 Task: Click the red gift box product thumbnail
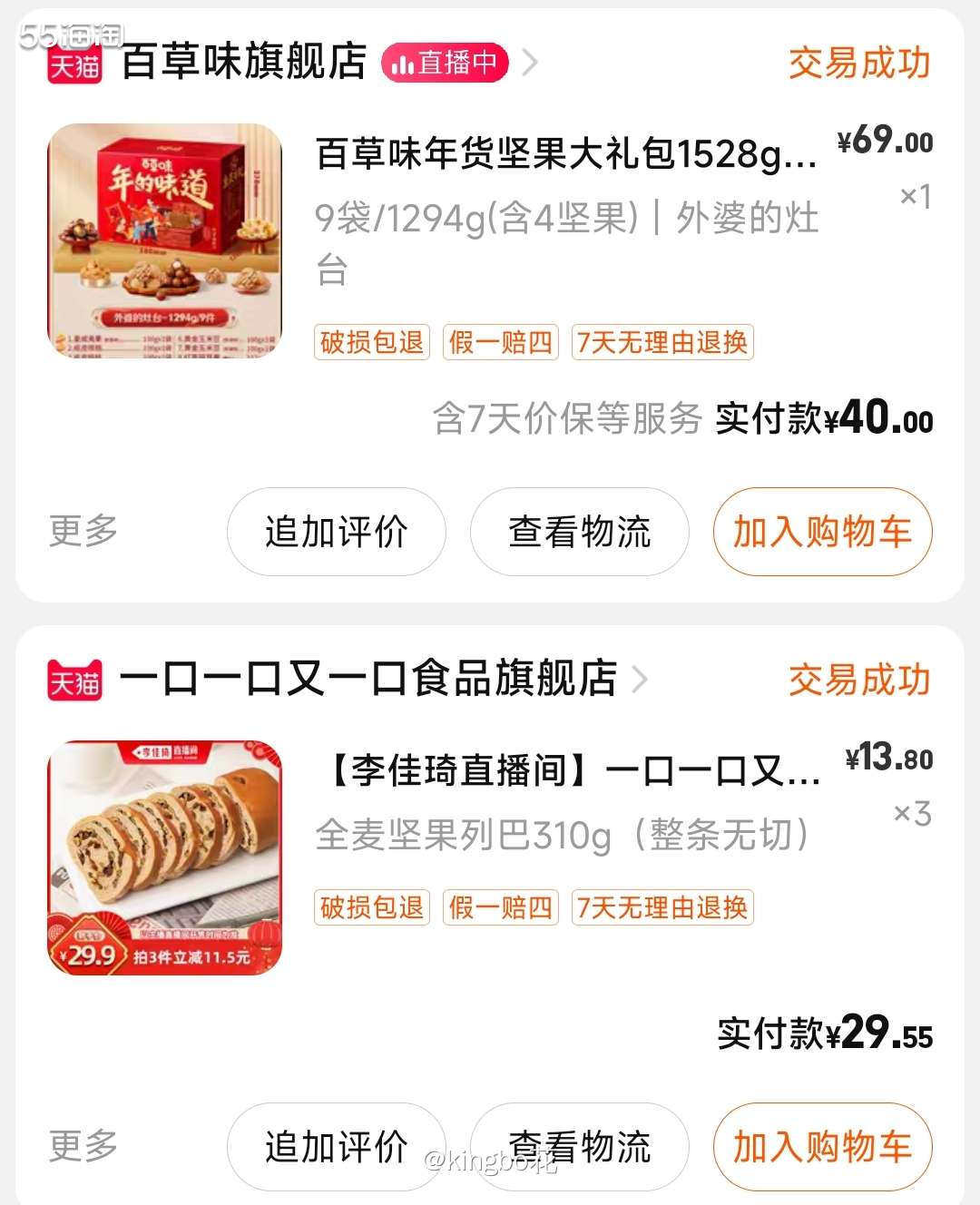click(165, 243)
